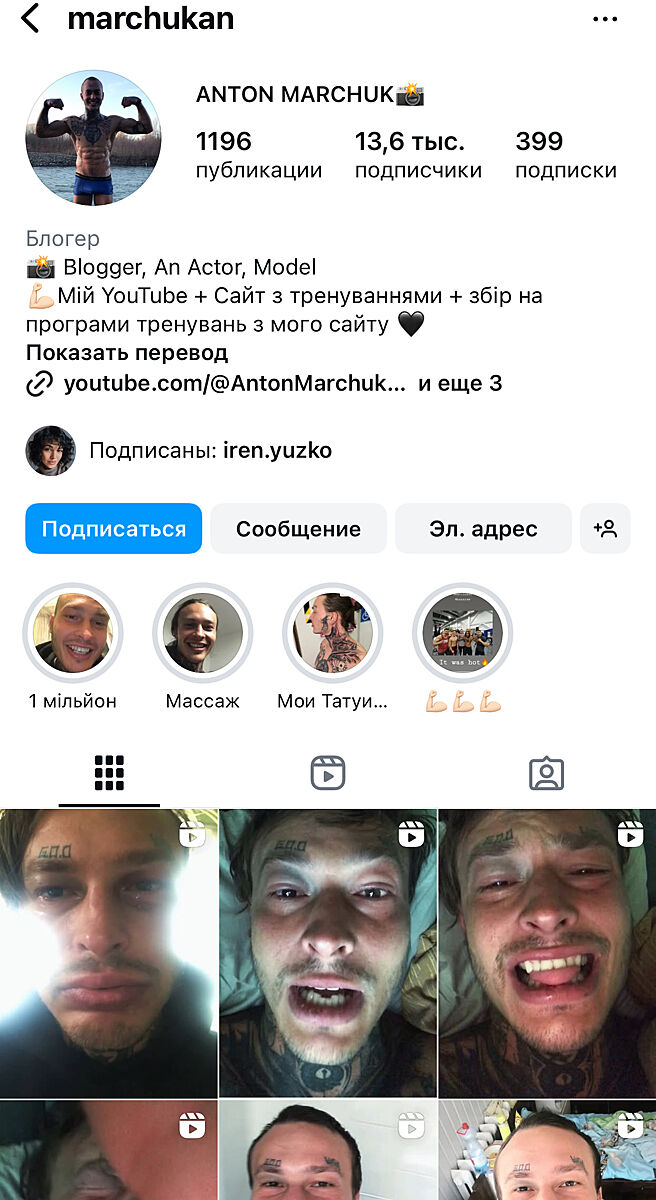Tap the Эл. адрес button

(483, 529)
